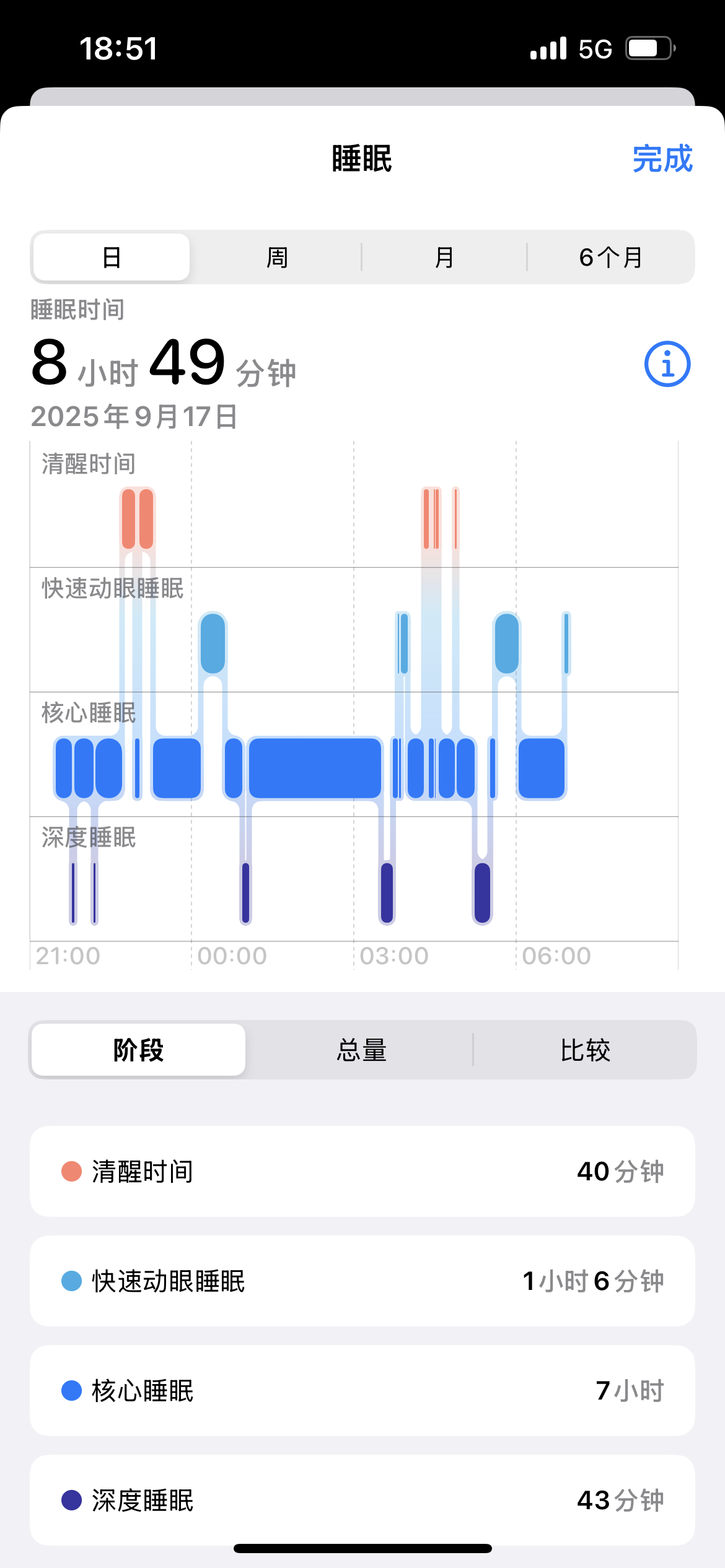
Task: Switch to the 月 month view
Action: click(x=444, y=257)
